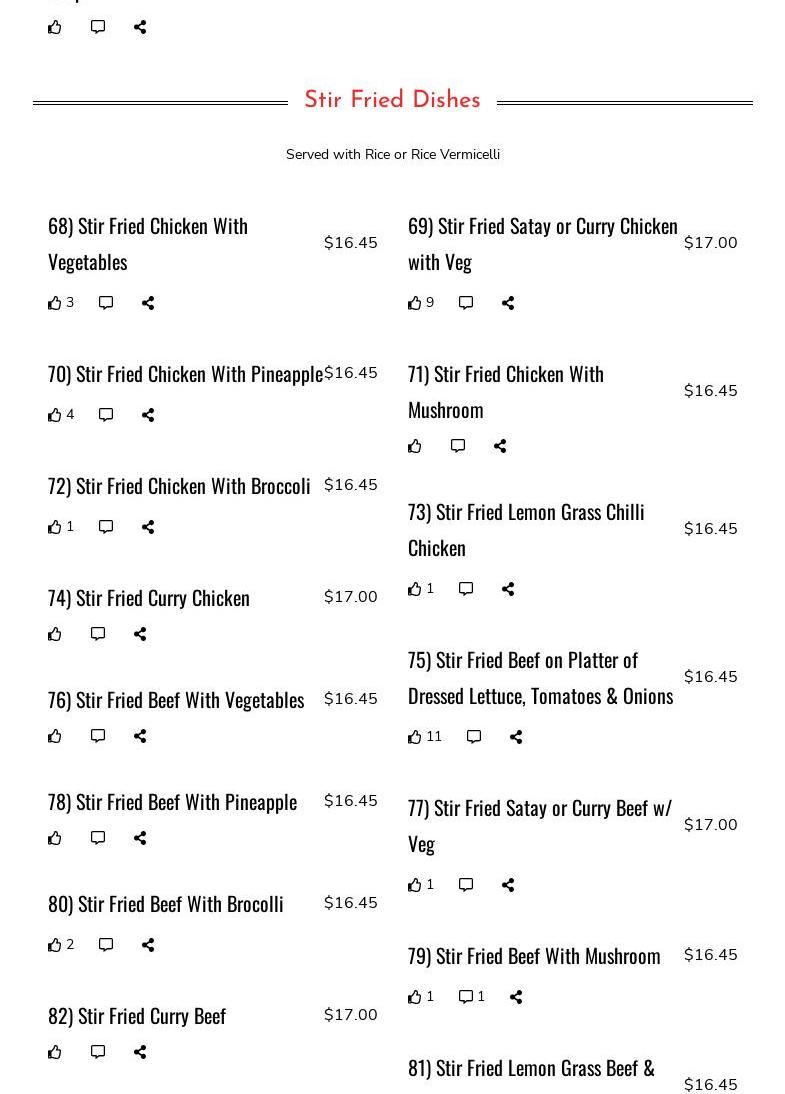
Task: Comment on 68 Stir Fried Chicken With Vegetables
Action: click(106, 303)
